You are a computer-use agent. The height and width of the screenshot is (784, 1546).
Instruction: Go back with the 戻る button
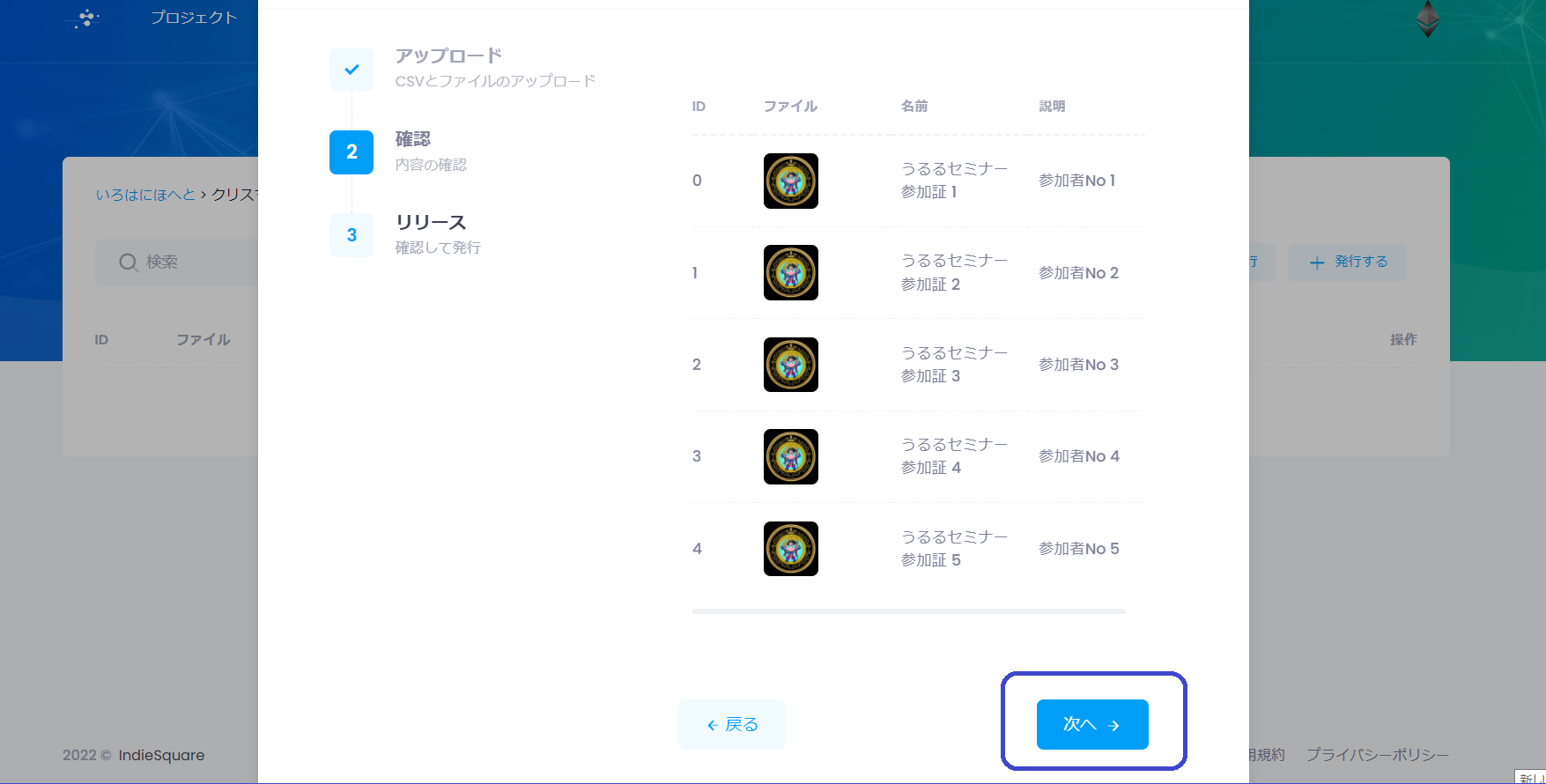[731, 724]
